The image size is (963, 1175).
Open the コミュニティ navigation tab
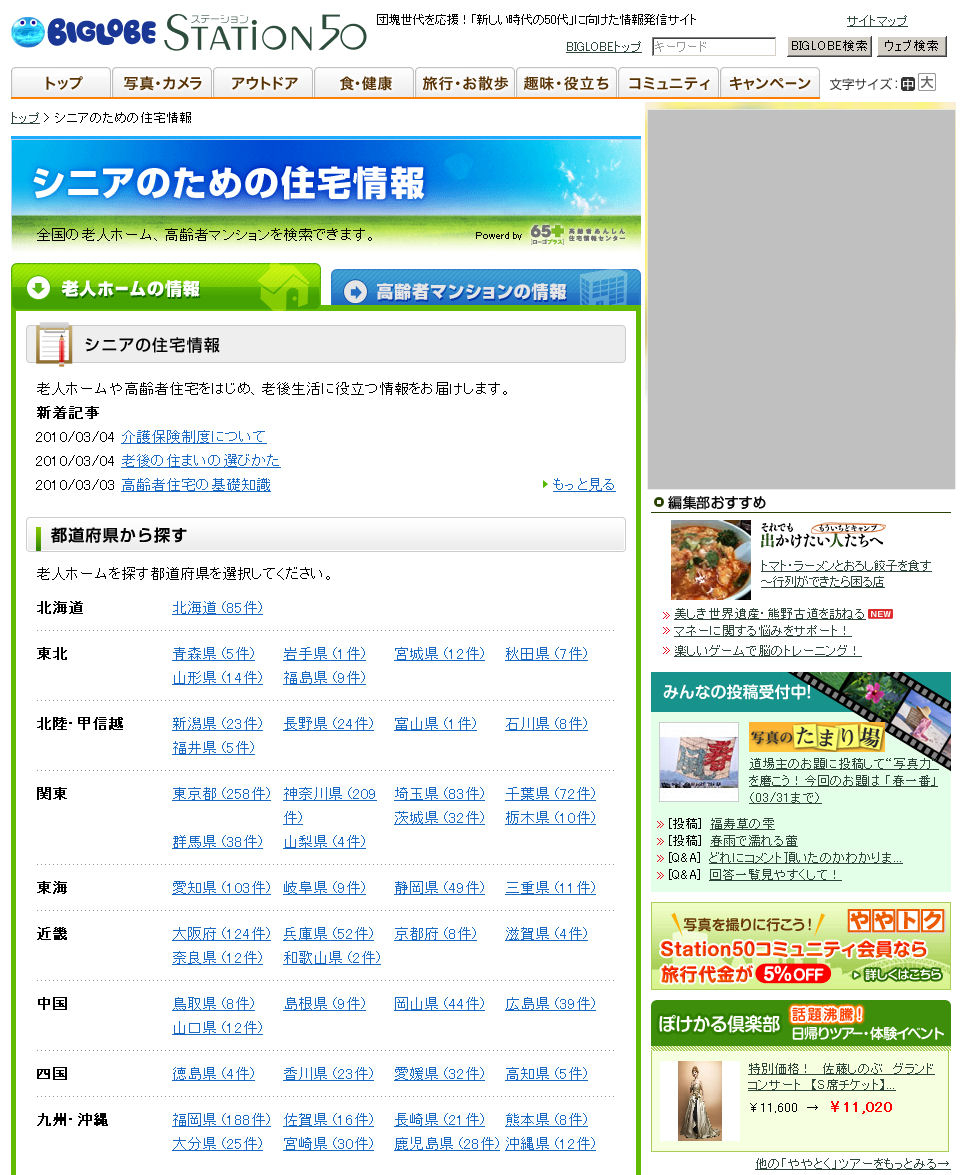coord(668,83)
